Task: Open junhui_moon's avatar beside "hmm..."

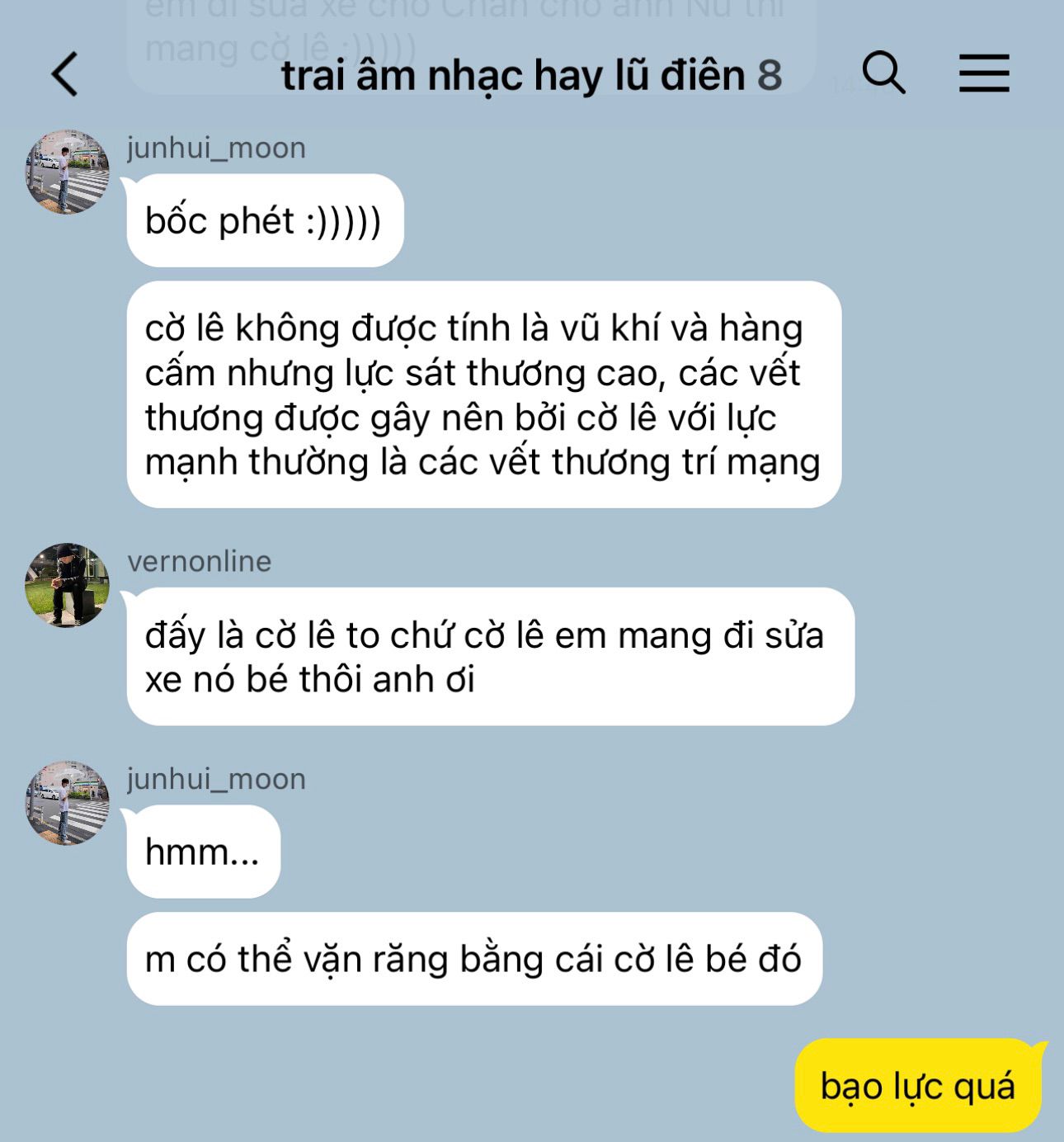Action: click(x=67, y=803)
